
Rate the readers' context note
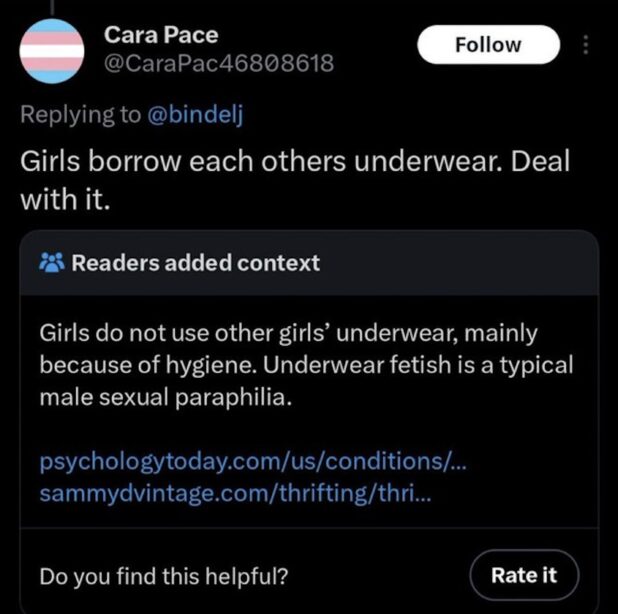point(523,575)
